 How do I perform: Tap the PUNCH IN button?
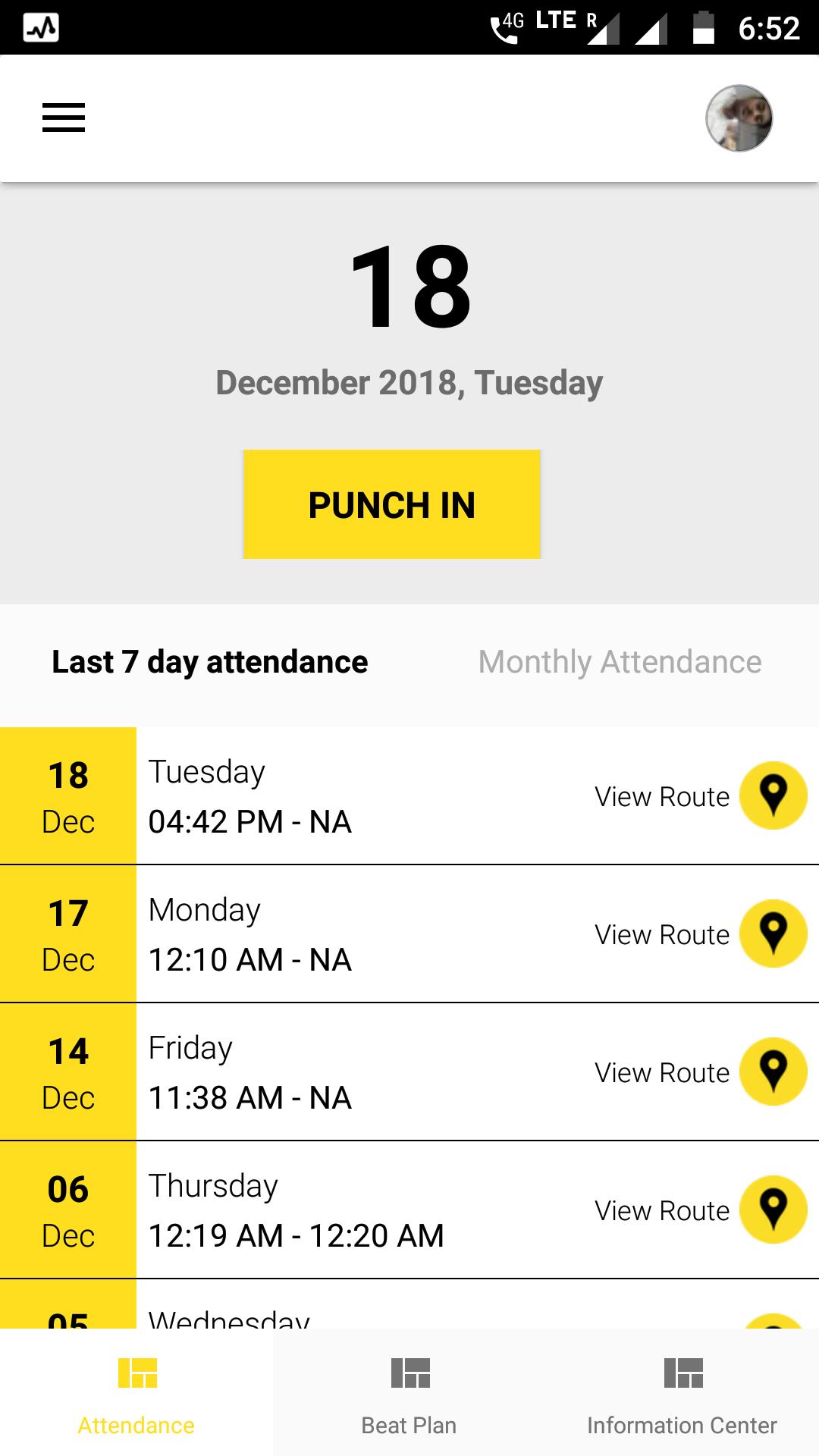(x=391, y=504)
